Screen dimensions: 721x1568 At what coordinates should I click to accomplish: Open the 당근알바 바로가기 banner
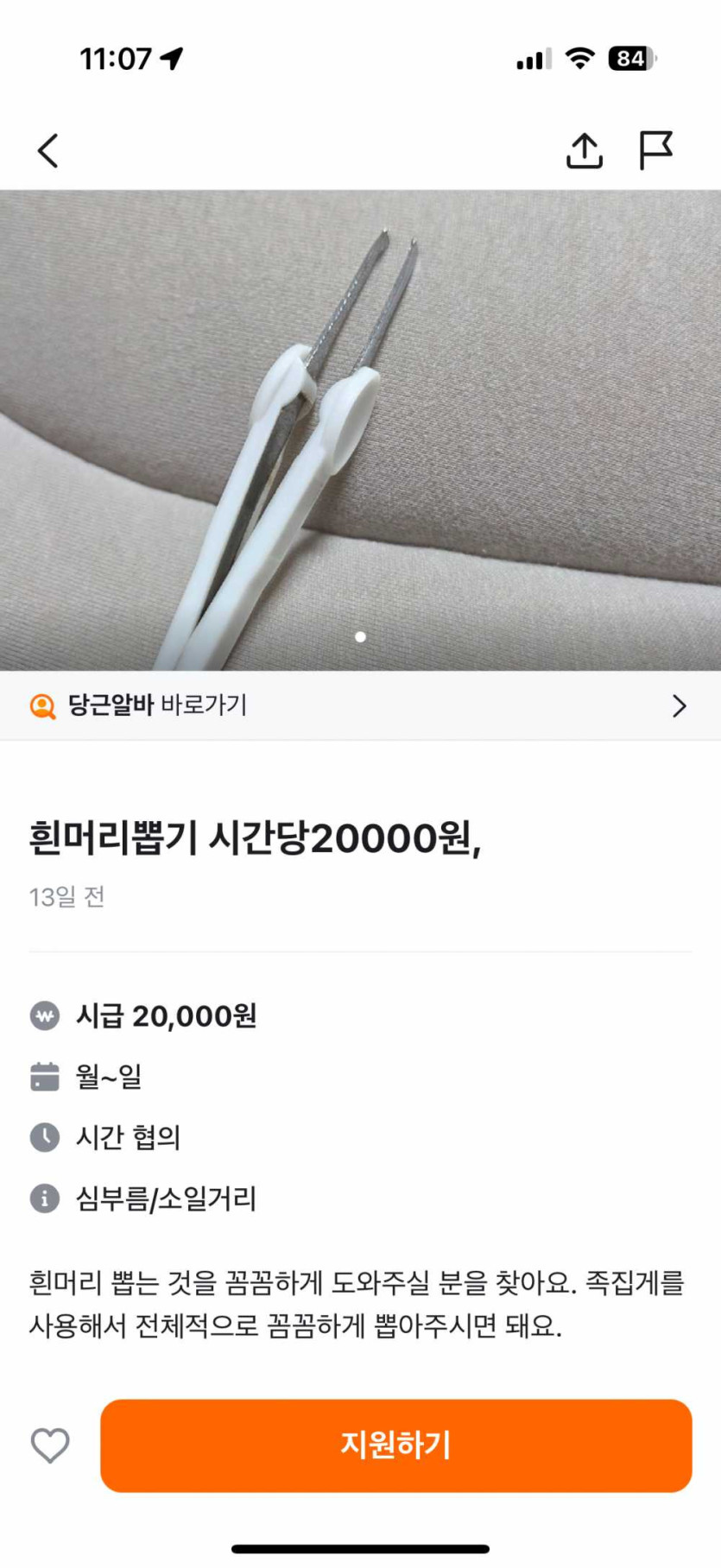click(x=360, y=705)
